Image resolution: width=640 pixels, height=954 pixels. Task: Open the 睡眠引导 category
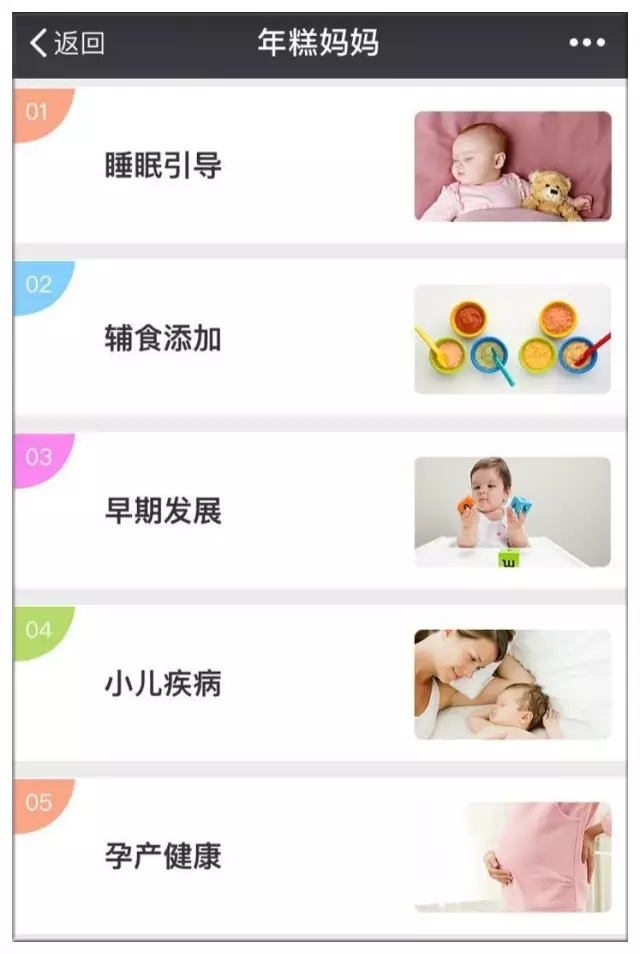[163, 166]
